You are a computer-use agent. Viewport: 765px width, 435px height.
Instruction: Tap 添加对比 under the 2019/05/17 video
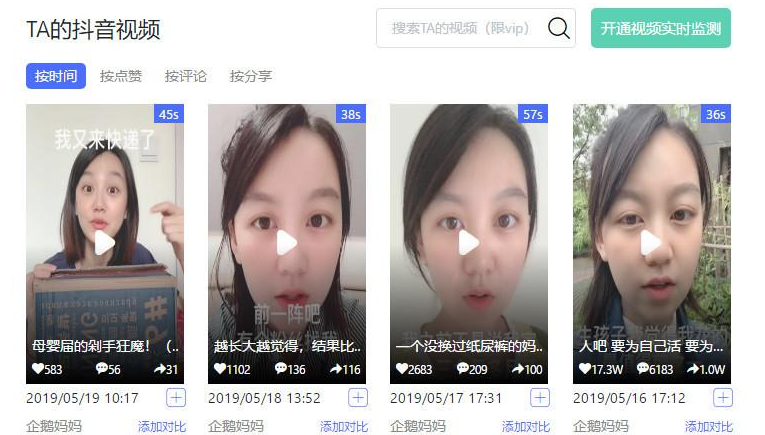click(526, 427)
